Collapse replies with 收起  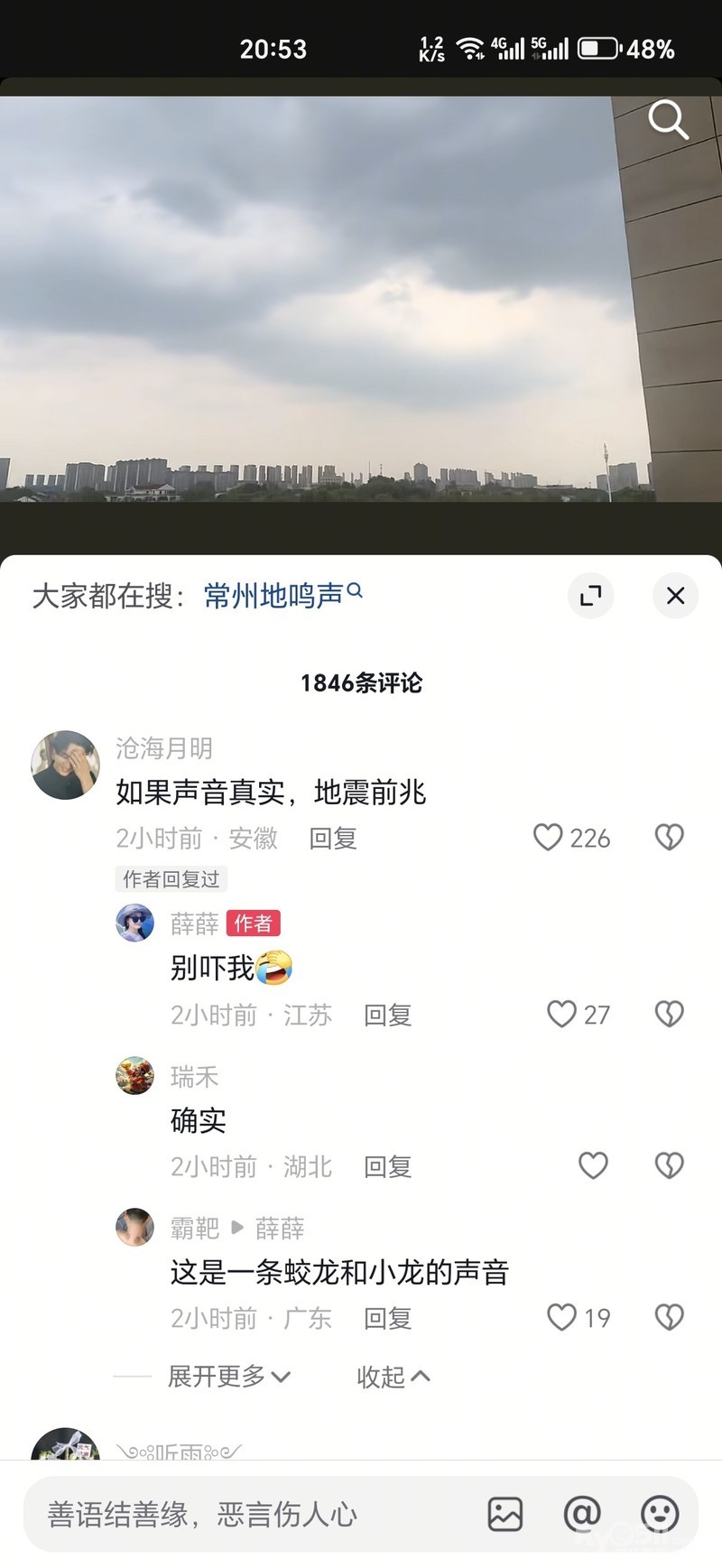pyautogui.click(x=393, y=1377)
